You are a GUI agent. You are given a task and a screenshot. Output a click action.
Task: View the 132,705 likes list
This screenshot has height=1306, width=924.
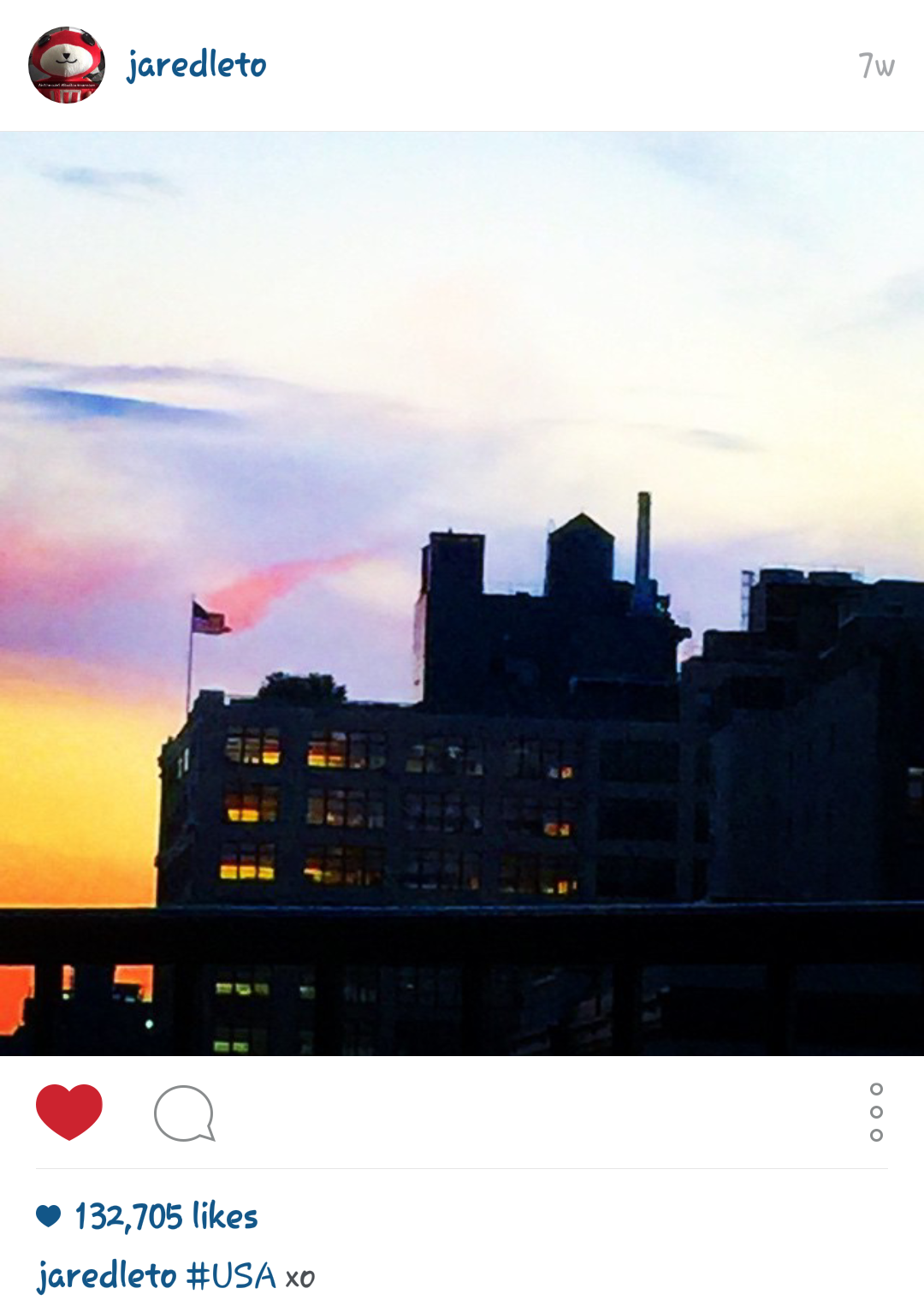coord(166,1216)
